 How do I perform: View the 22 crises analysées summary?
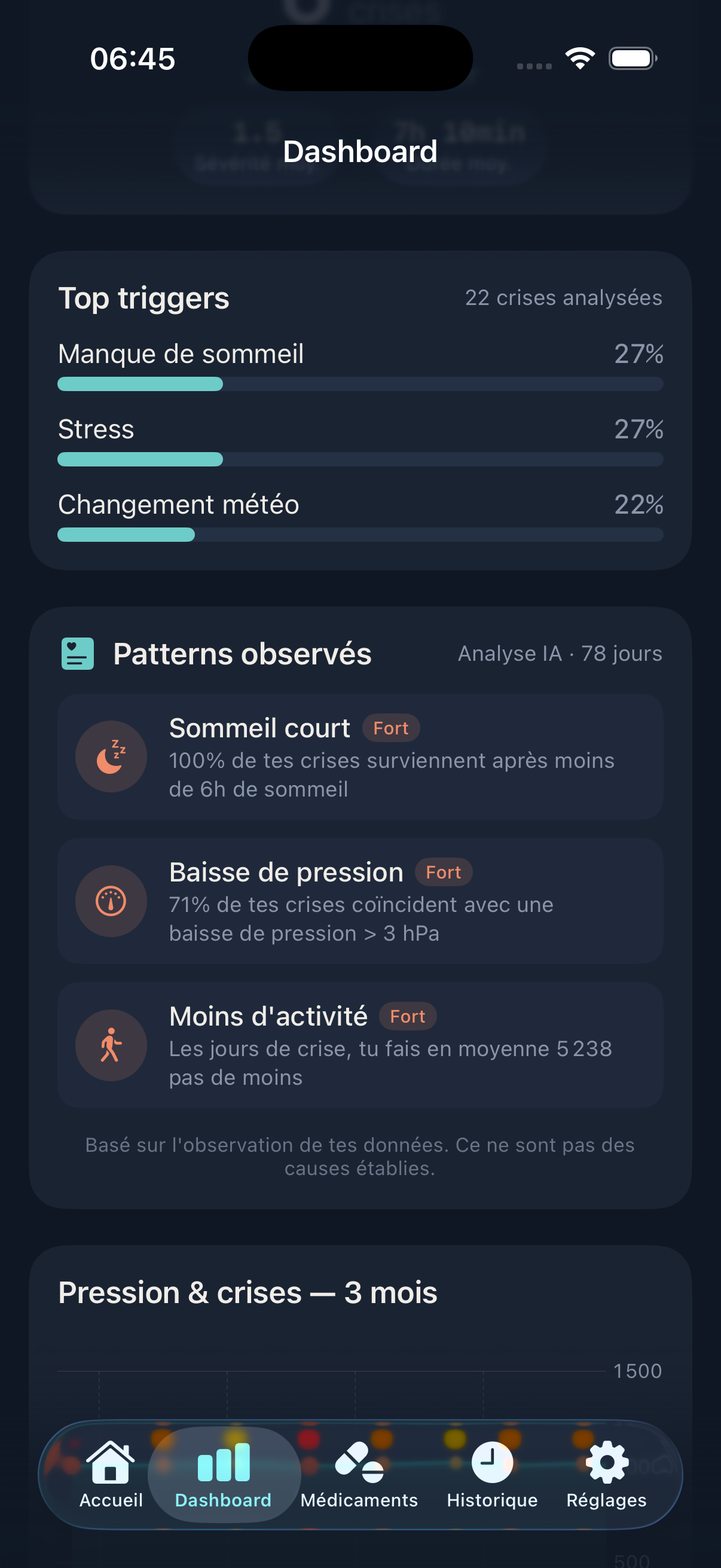tap(563, 298)
